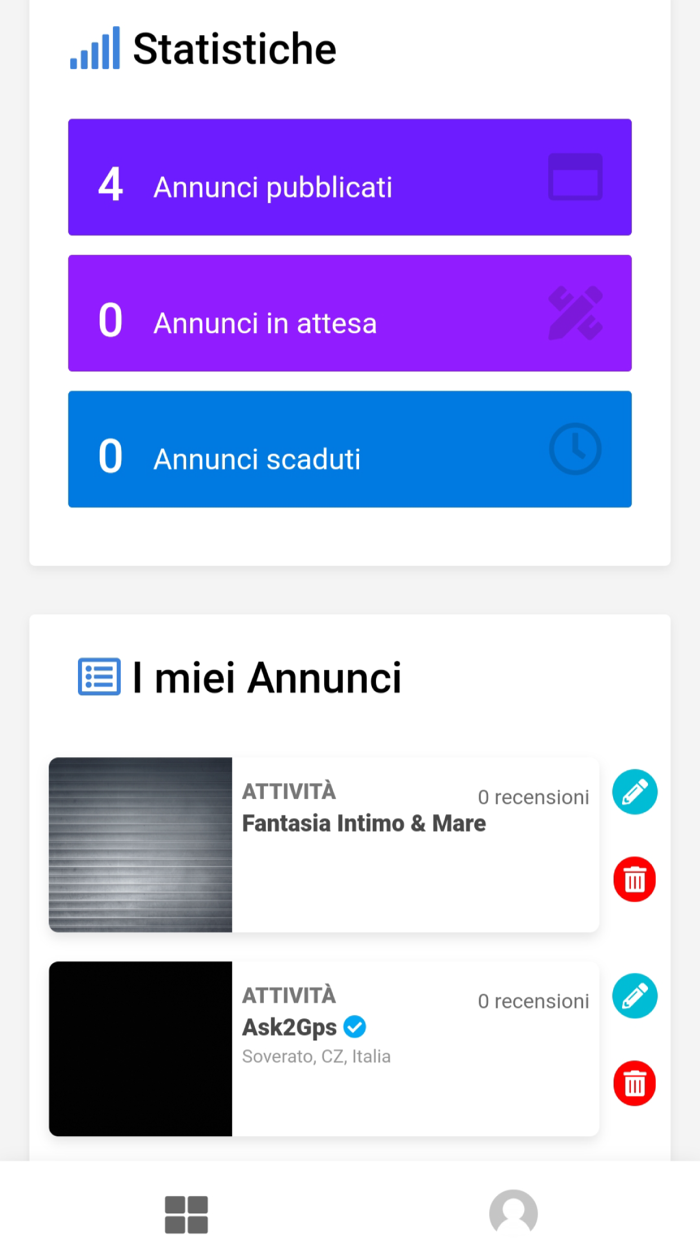
Task: View Annunci scaduti tile
Action: pyautogui.click(x=349, y=449)
